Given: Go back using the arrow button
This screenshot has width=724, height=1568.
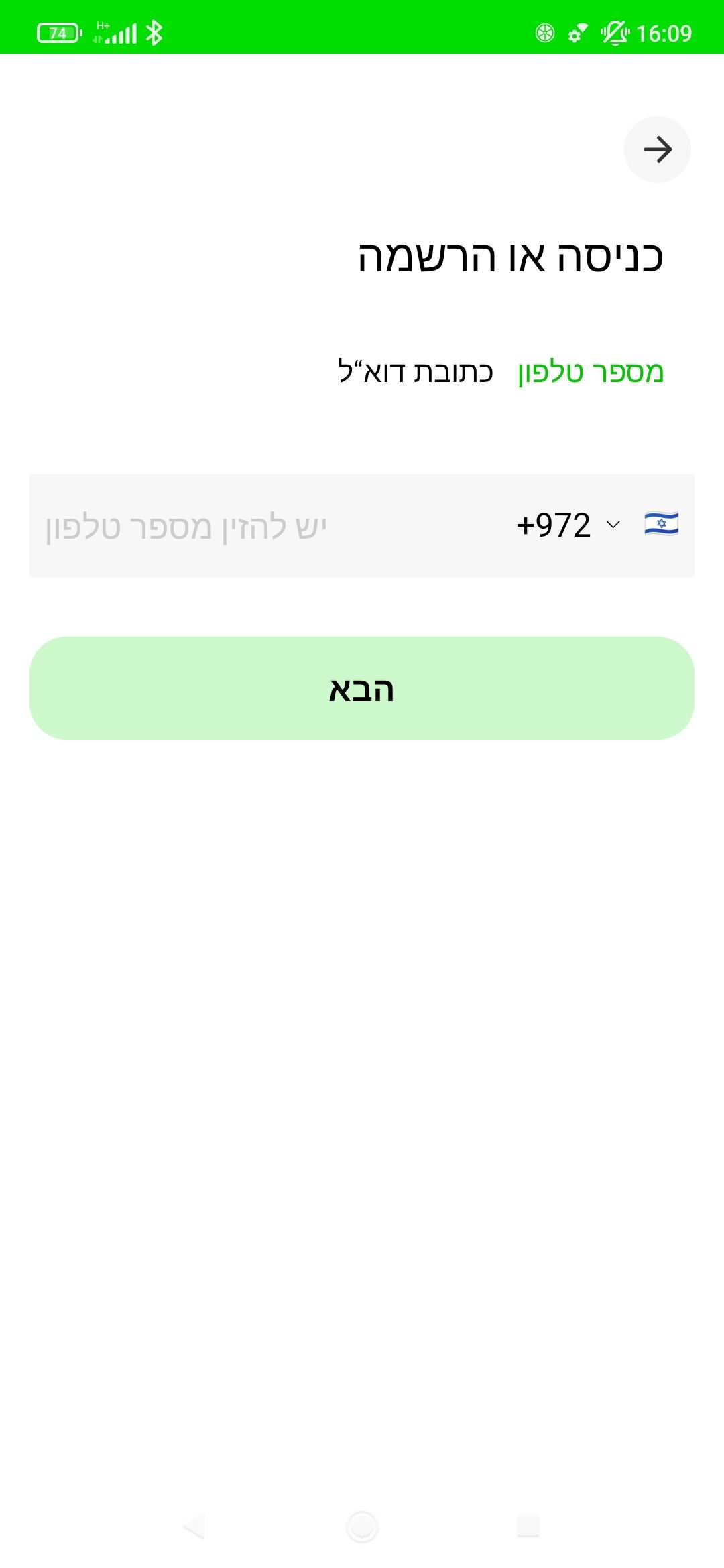Looking at the screenshot, I should coord(657,149).
